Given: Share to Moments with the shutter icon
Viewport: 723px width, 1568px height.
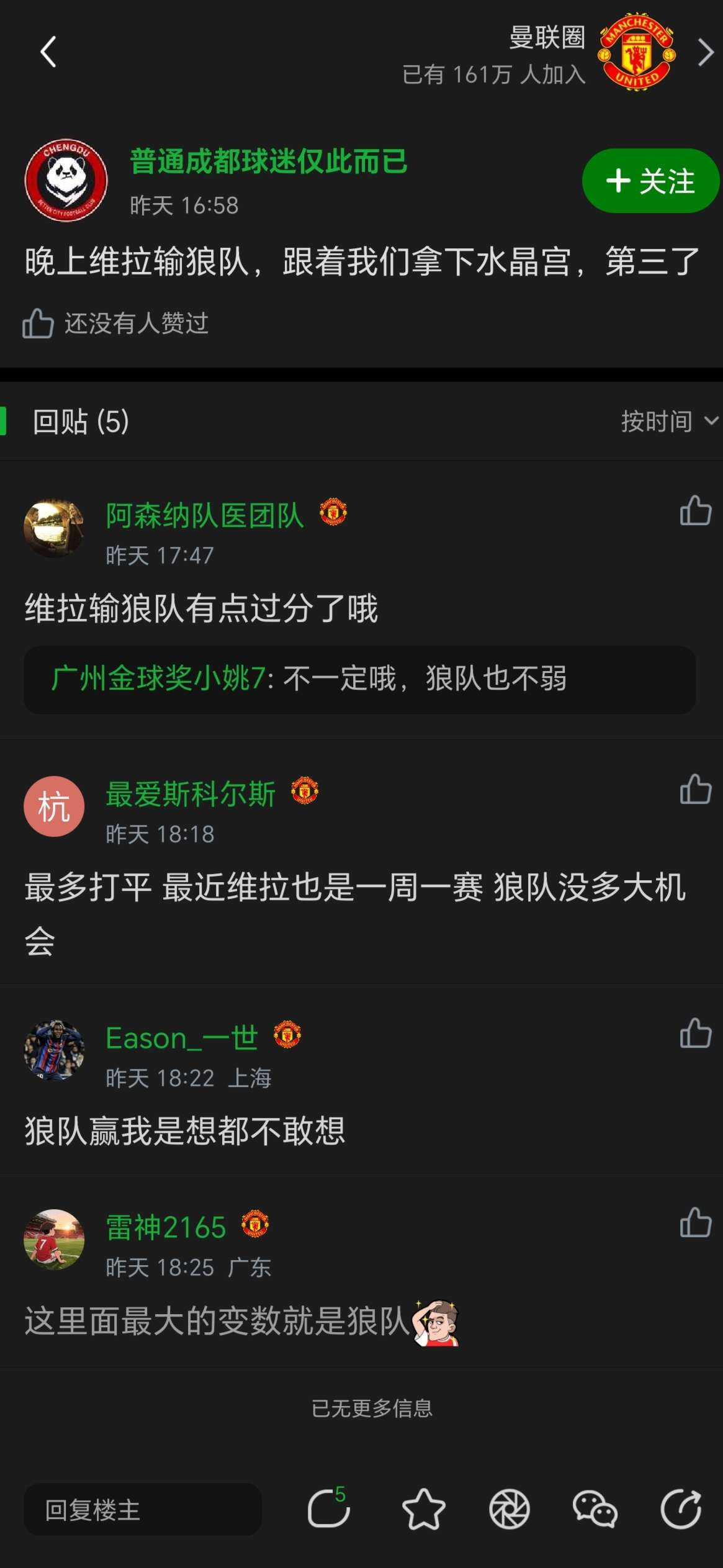Looking at the screenshot, I should pos(510,1509).
